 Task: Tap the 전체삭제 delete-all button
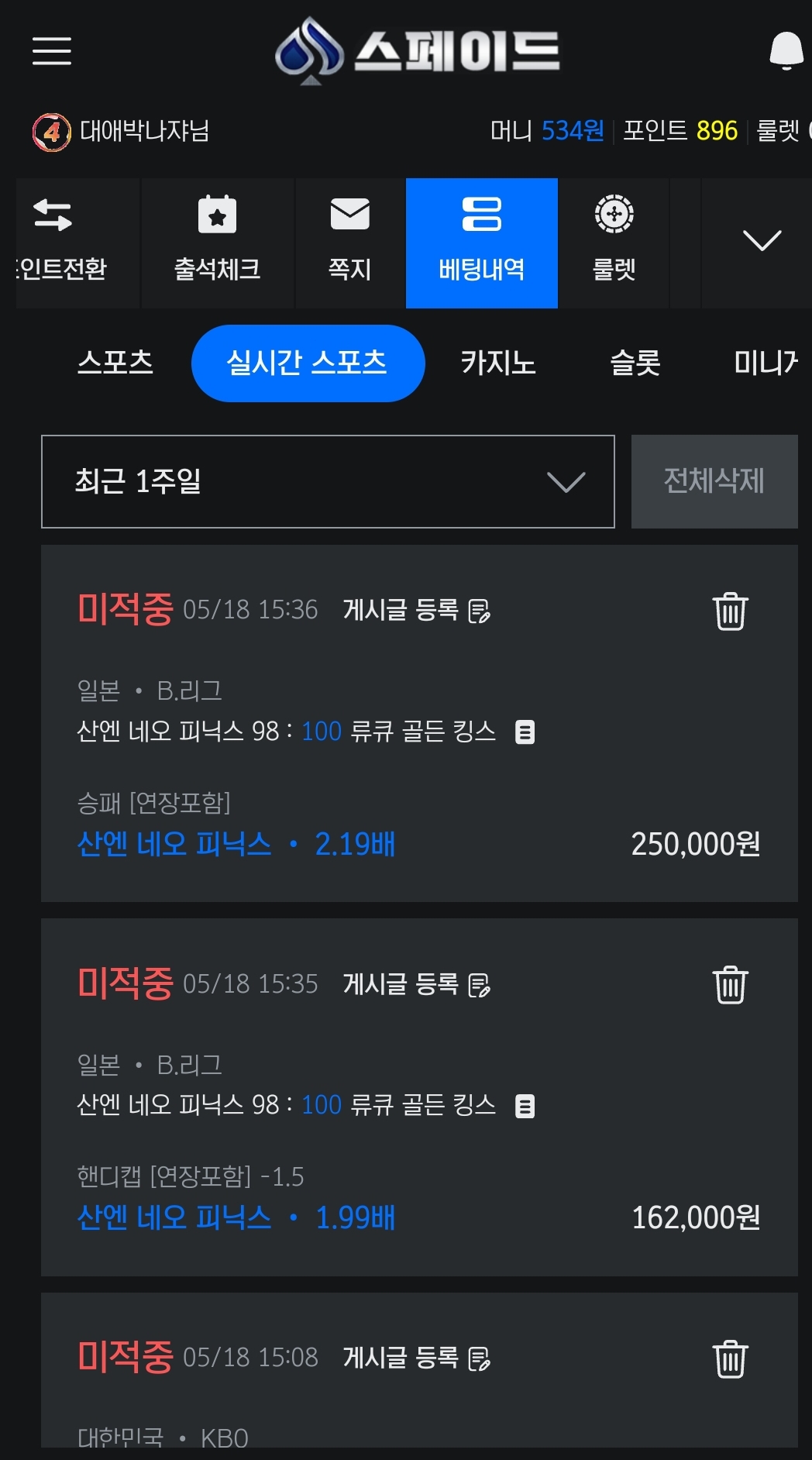(714, 481)
